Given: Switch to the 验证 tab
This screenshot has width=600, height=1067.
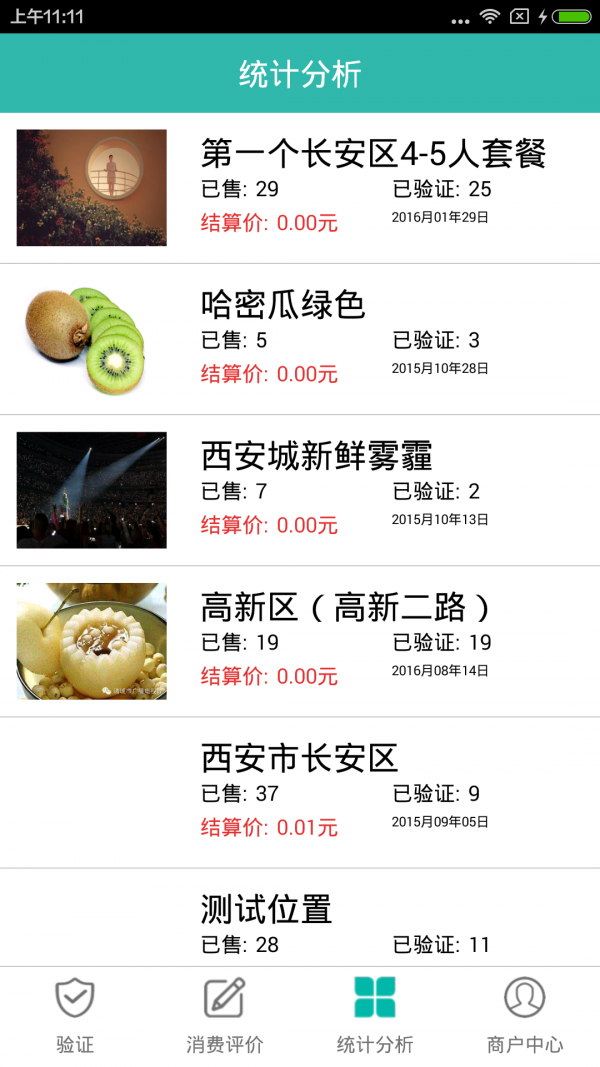Looking at the screenshot, I should pos(75,1015).
